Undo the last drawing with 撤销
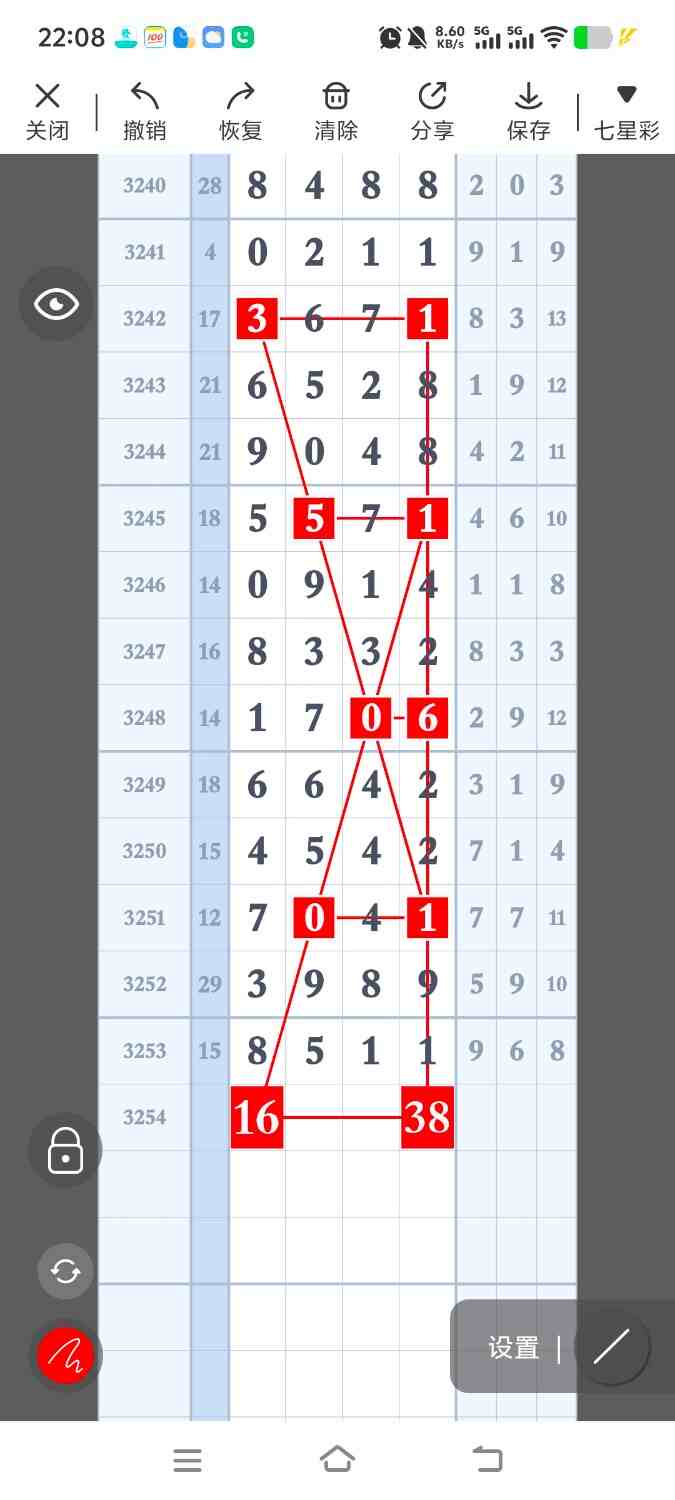The image size is (675, 1500). pyautogui.click(x=144, y=111)
